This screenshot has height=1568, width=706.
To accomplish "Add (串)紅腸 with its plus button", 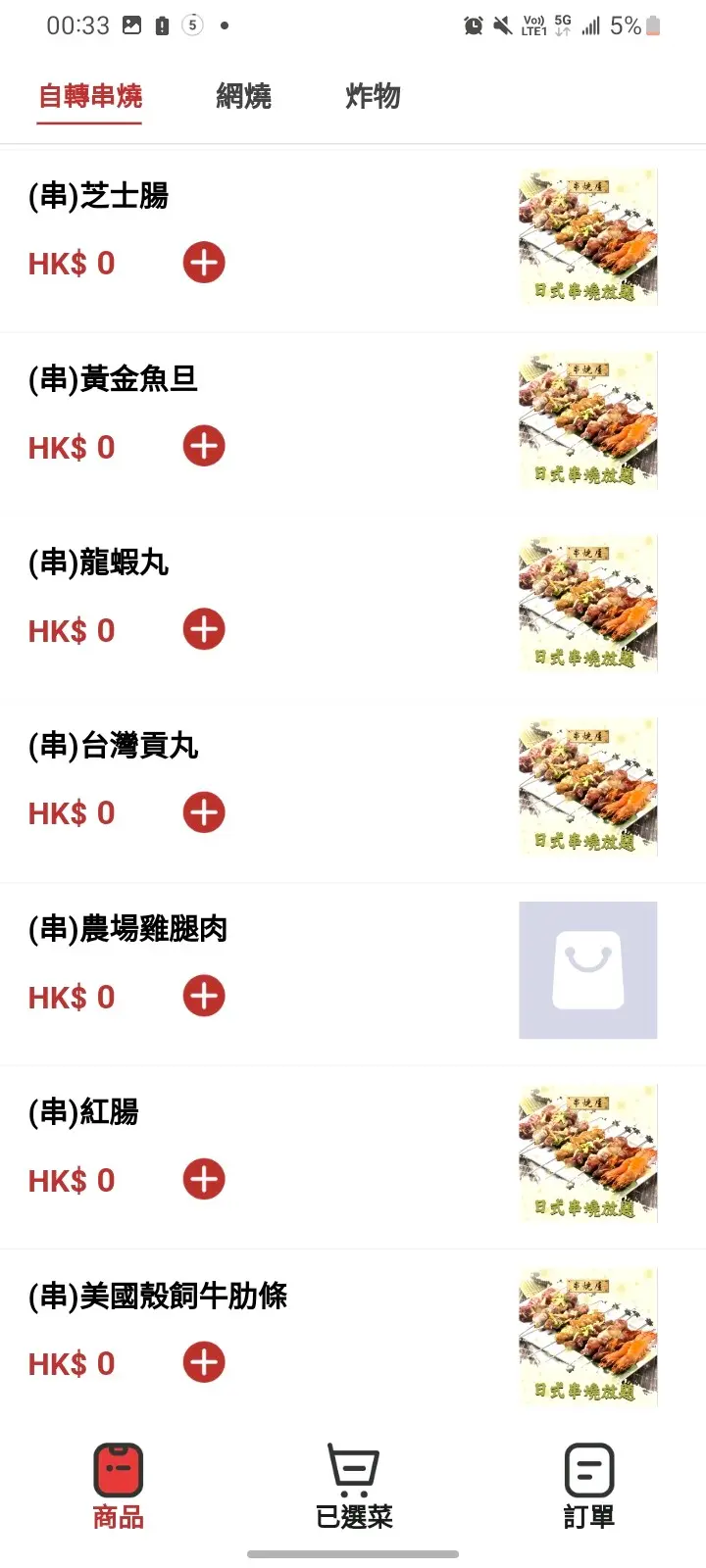I will pos(204,1179).
